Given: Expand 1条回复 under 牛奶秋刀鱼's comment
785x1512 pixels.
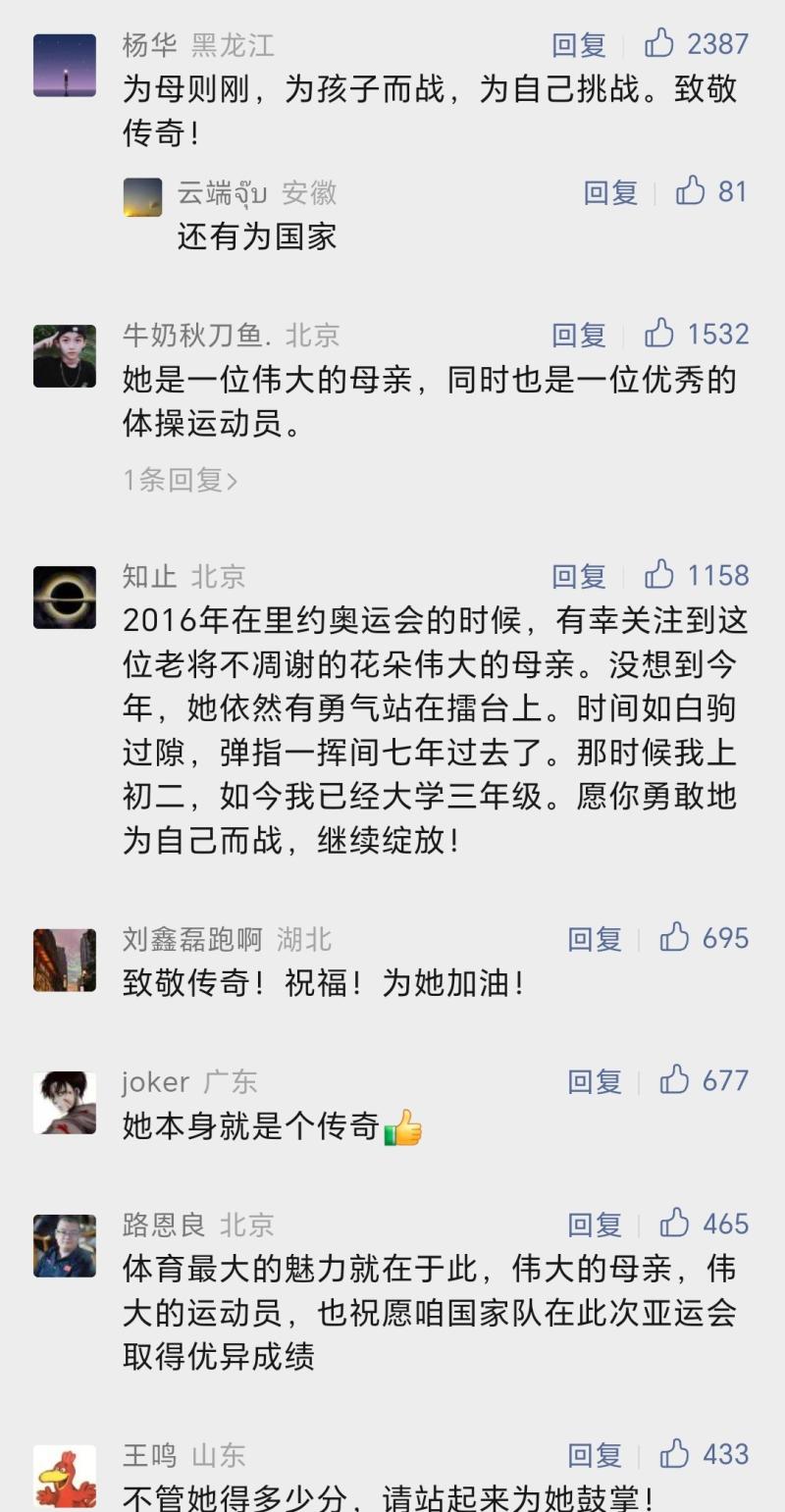Looking at the screenshot, I should click(180, 480).
